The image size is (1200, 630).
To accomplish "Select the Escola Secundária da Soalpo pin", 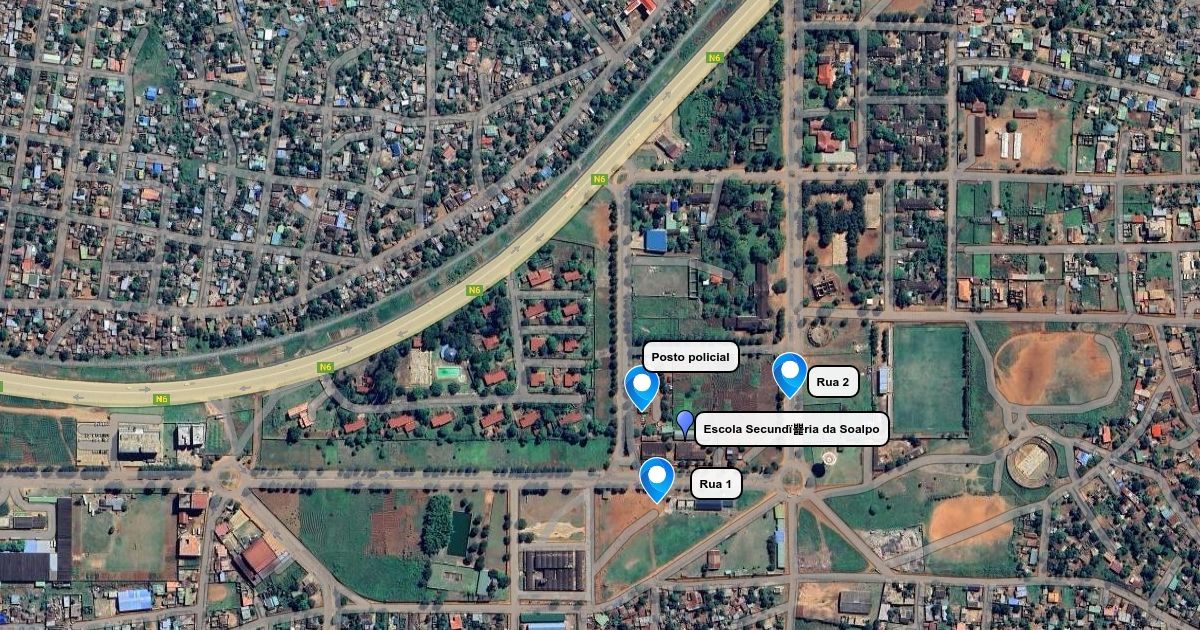I will [x=685, y=422].
